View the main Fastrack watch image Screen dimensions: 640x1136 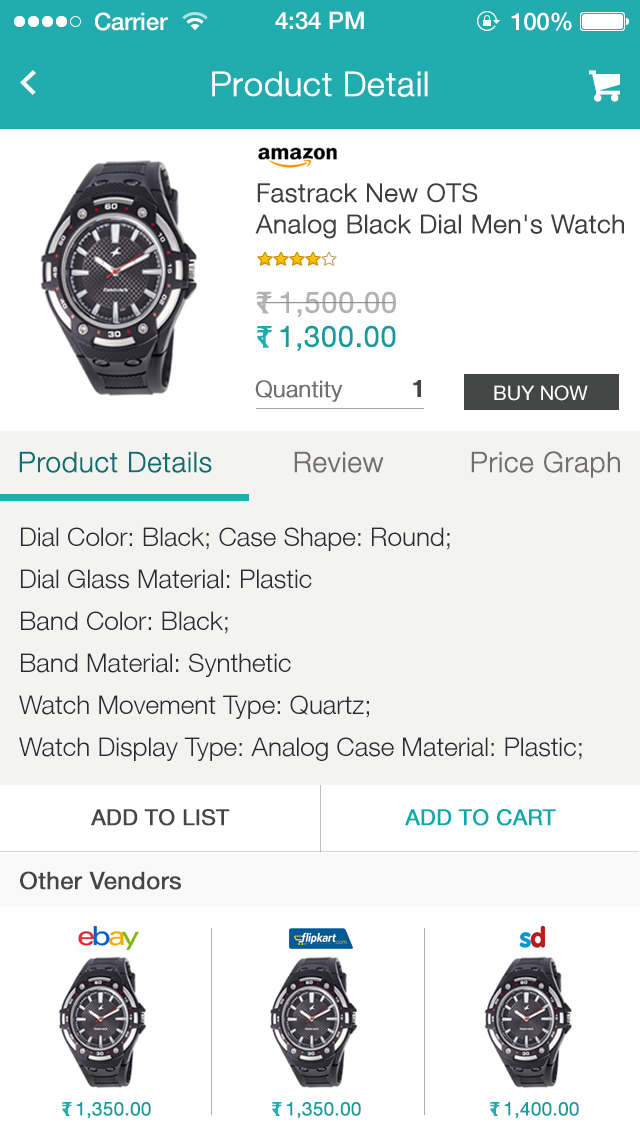point(117,277)
